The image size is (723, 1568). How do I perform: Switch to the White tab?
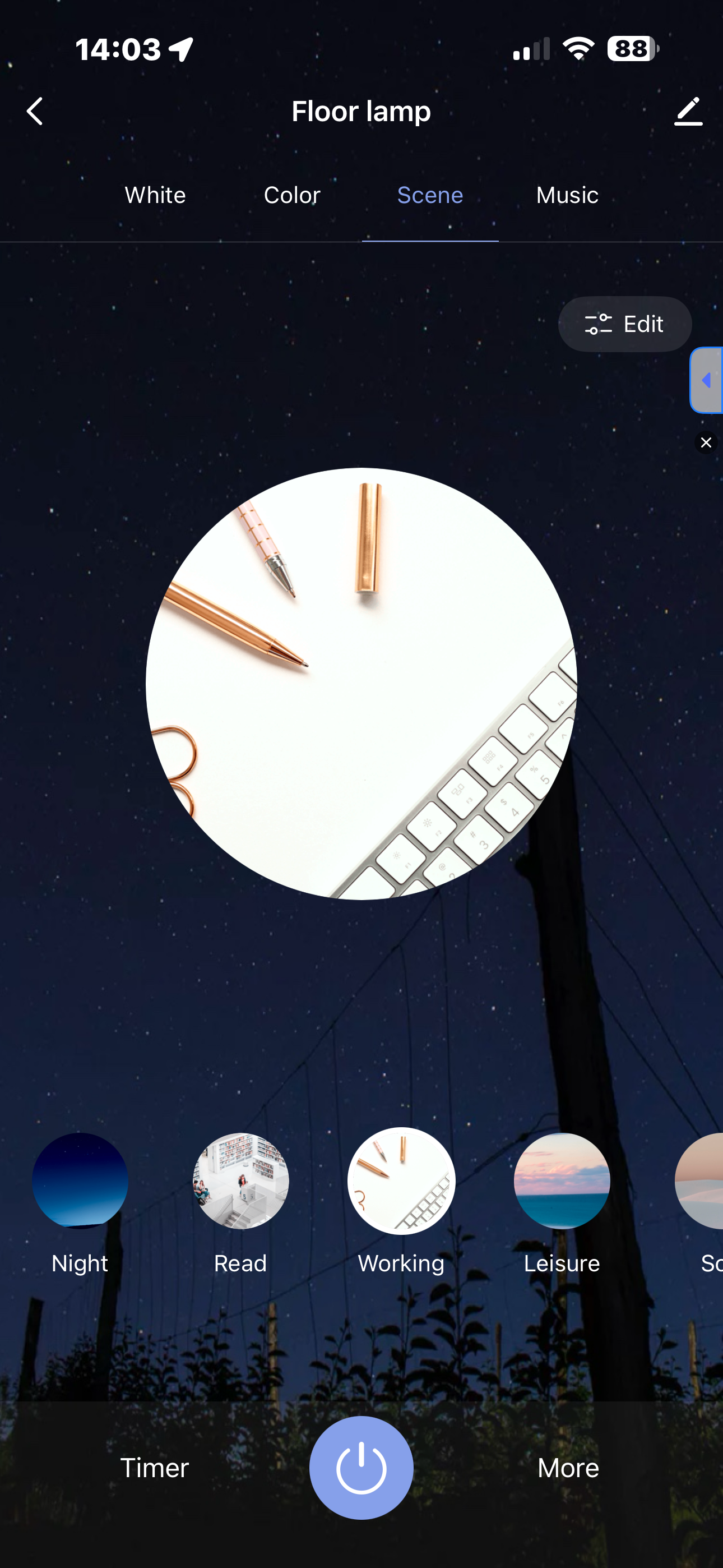pos(155,195)
